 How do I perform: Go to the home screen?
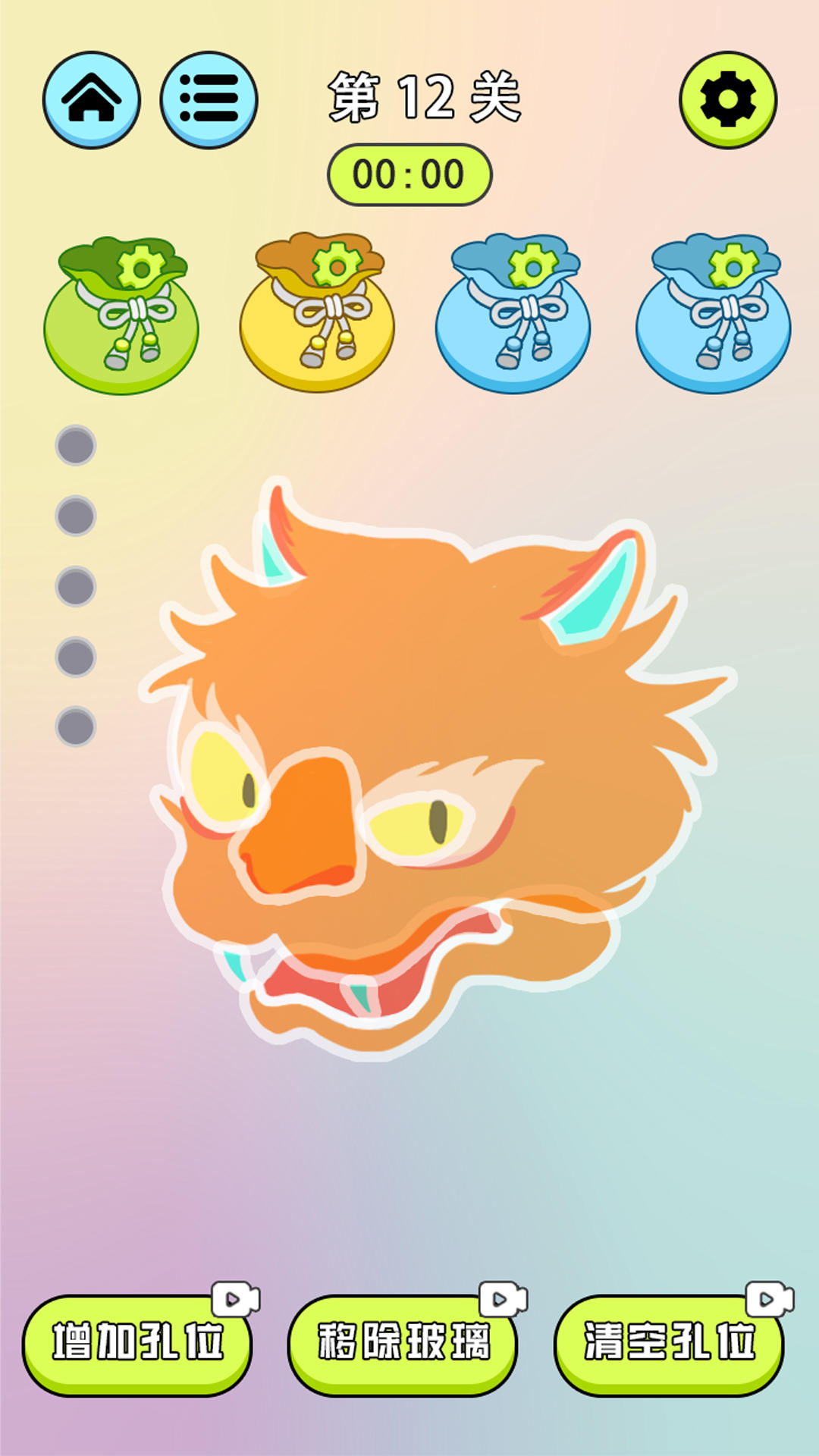pos(91,99)
